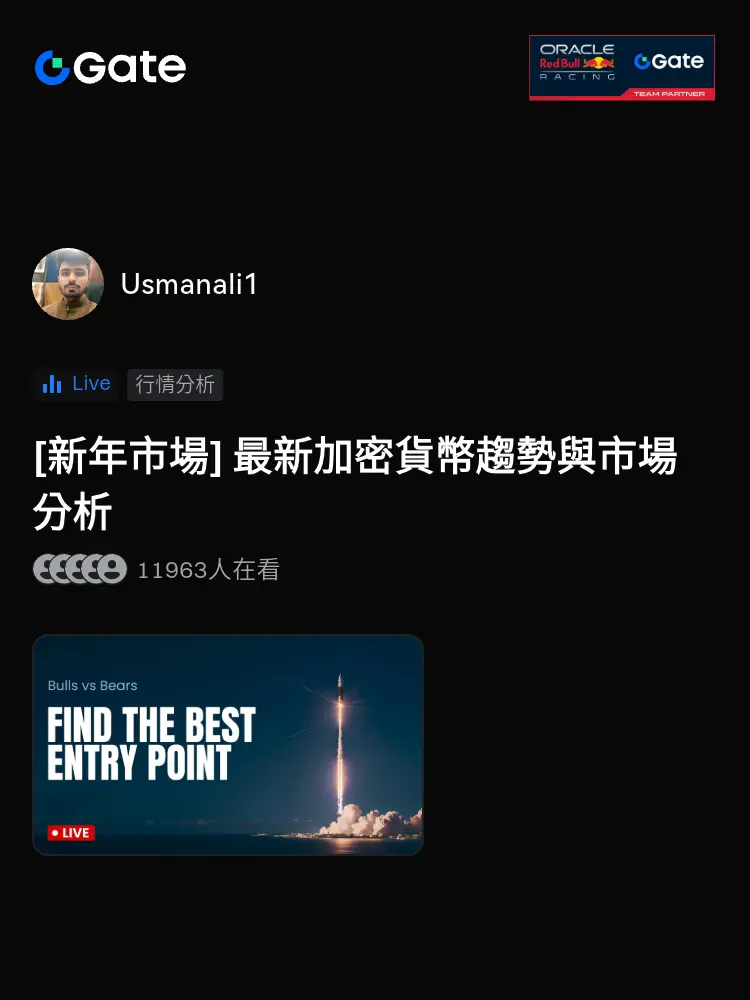This screenshot has width=750, height=1000.
Task: Select the last viewer avatar in the stack
Action: pos(113,568)
